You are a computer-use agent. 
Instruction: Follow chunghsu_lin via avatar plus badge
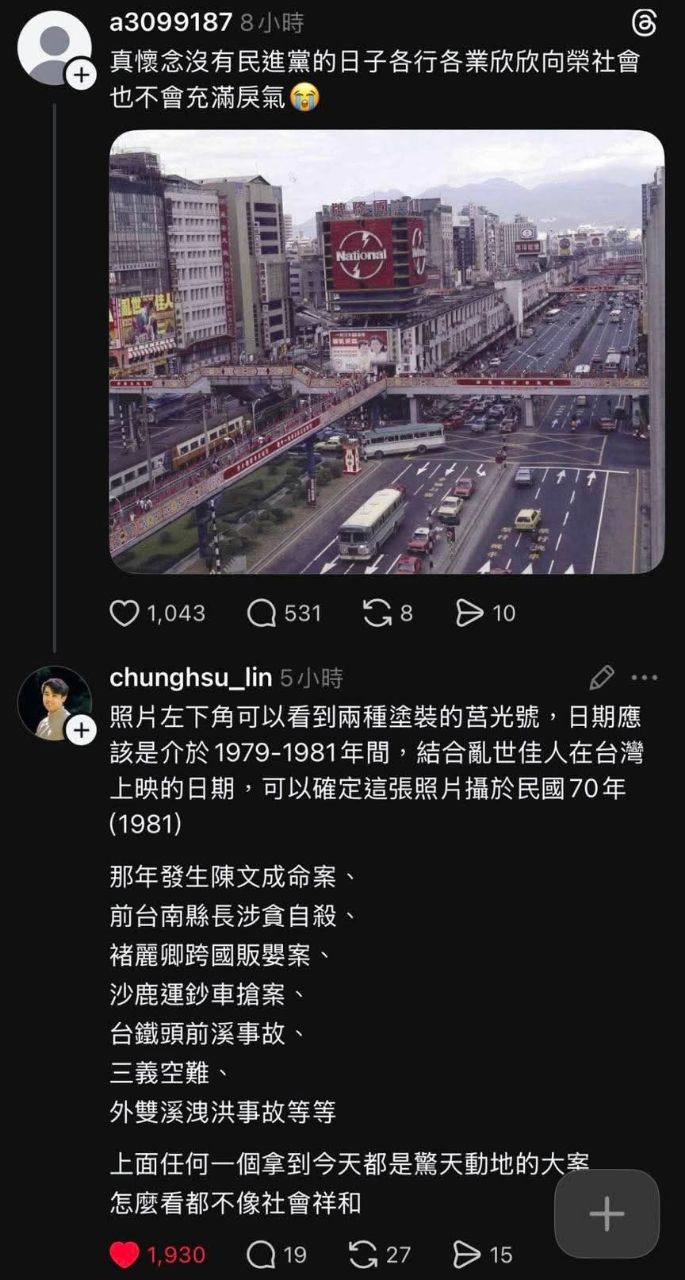[x=80, y=732]
